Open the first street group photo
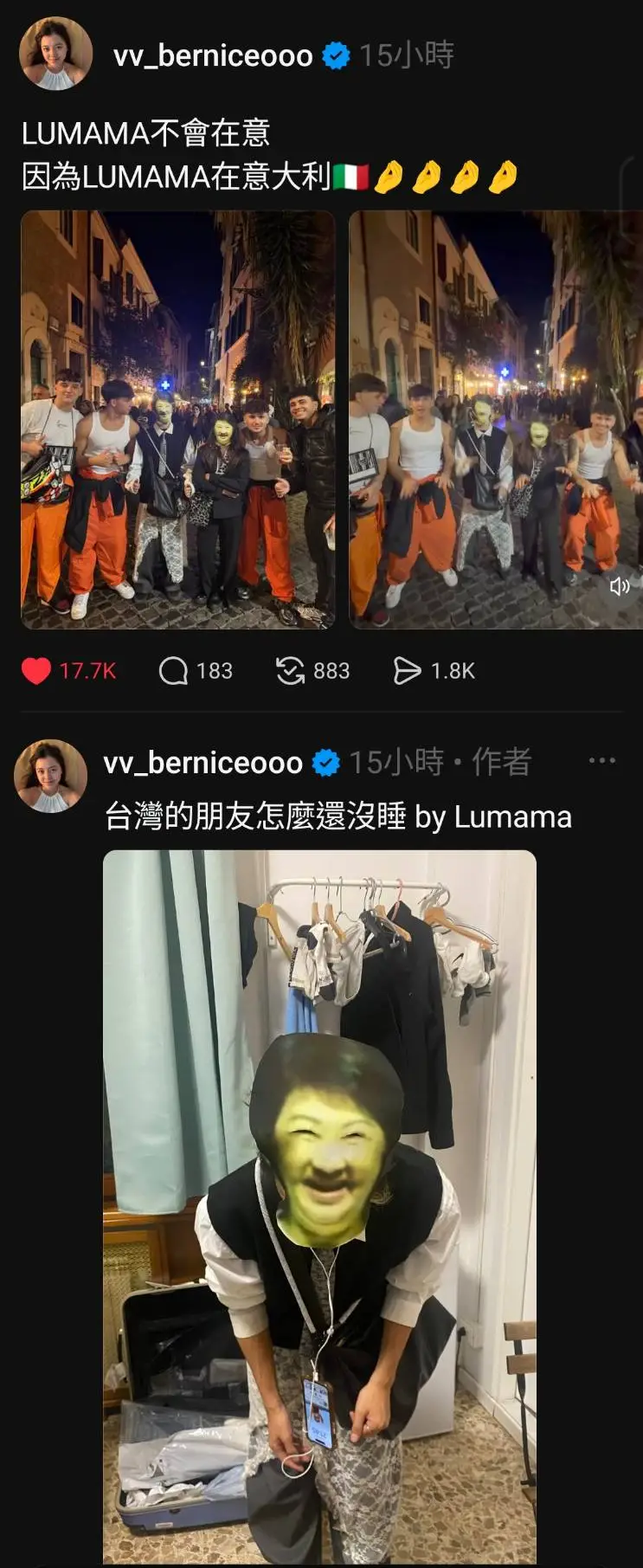The image size is (643, 1568). 177,419
